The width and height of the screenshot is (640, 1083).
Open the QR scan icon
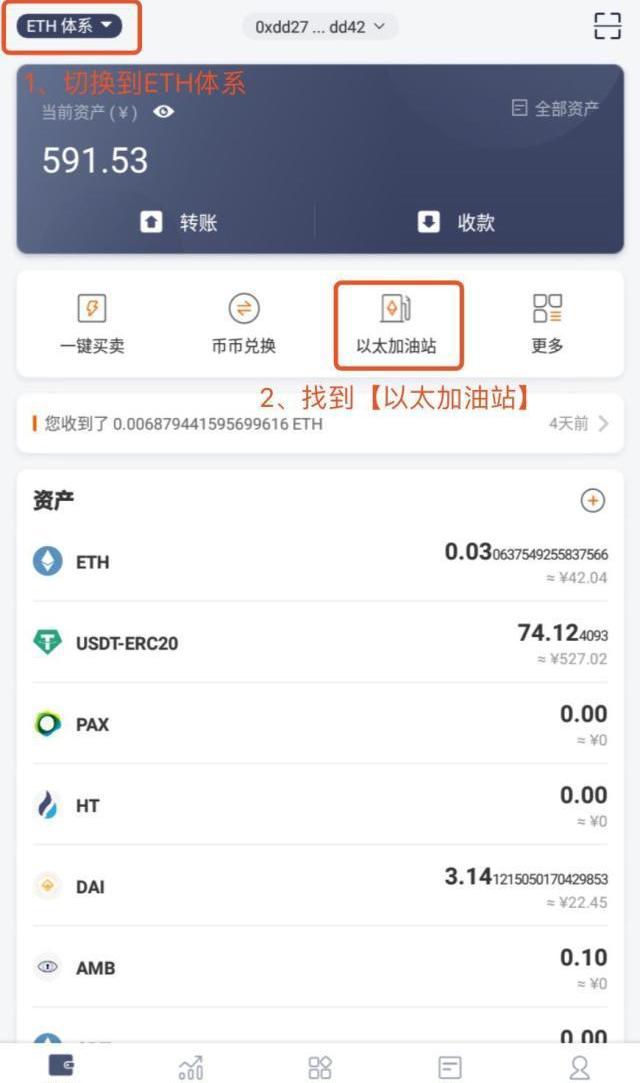pos(606,26)
